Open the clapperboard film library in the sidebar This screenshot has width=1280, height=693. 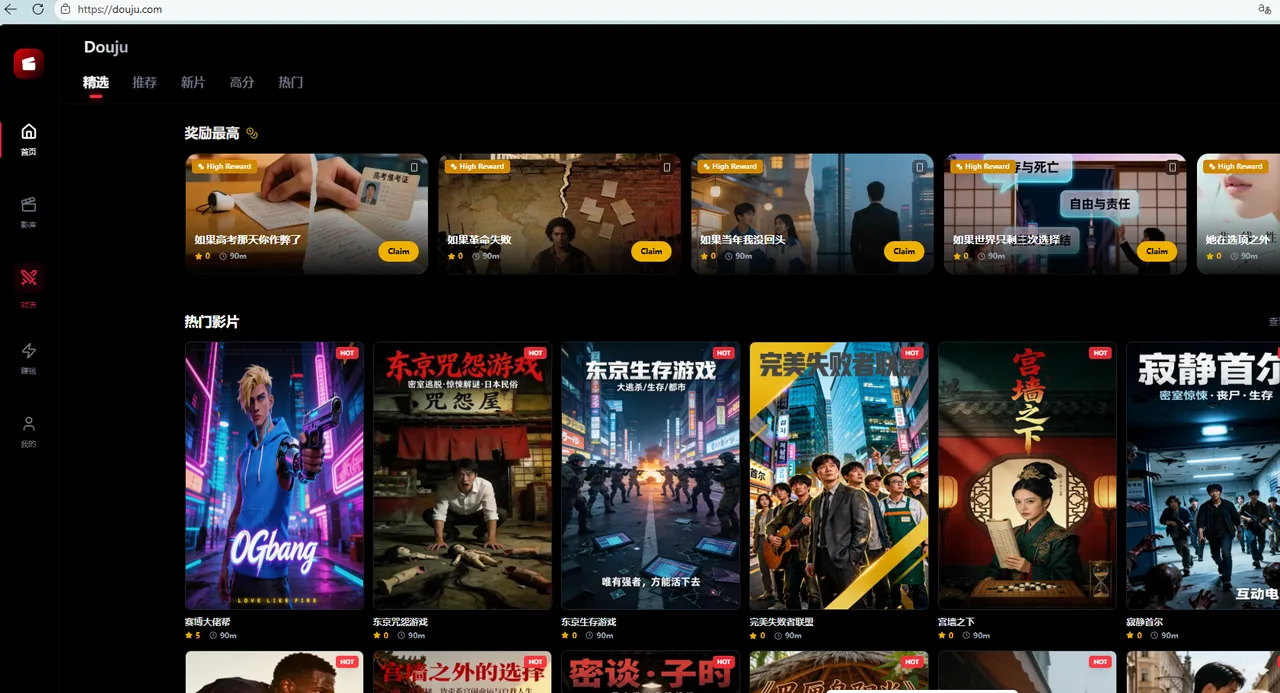click(29, 212)
